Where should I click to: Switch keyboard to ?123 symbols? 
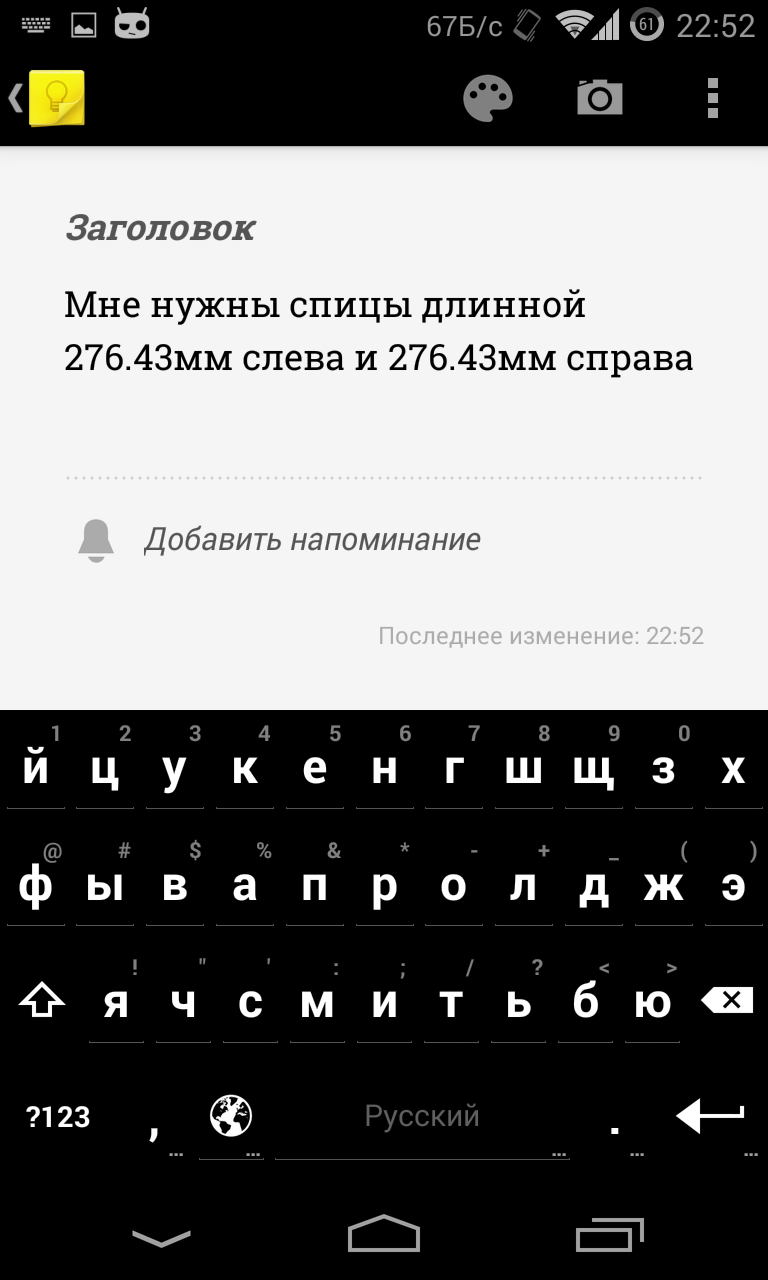click(x=58, y=1117)
